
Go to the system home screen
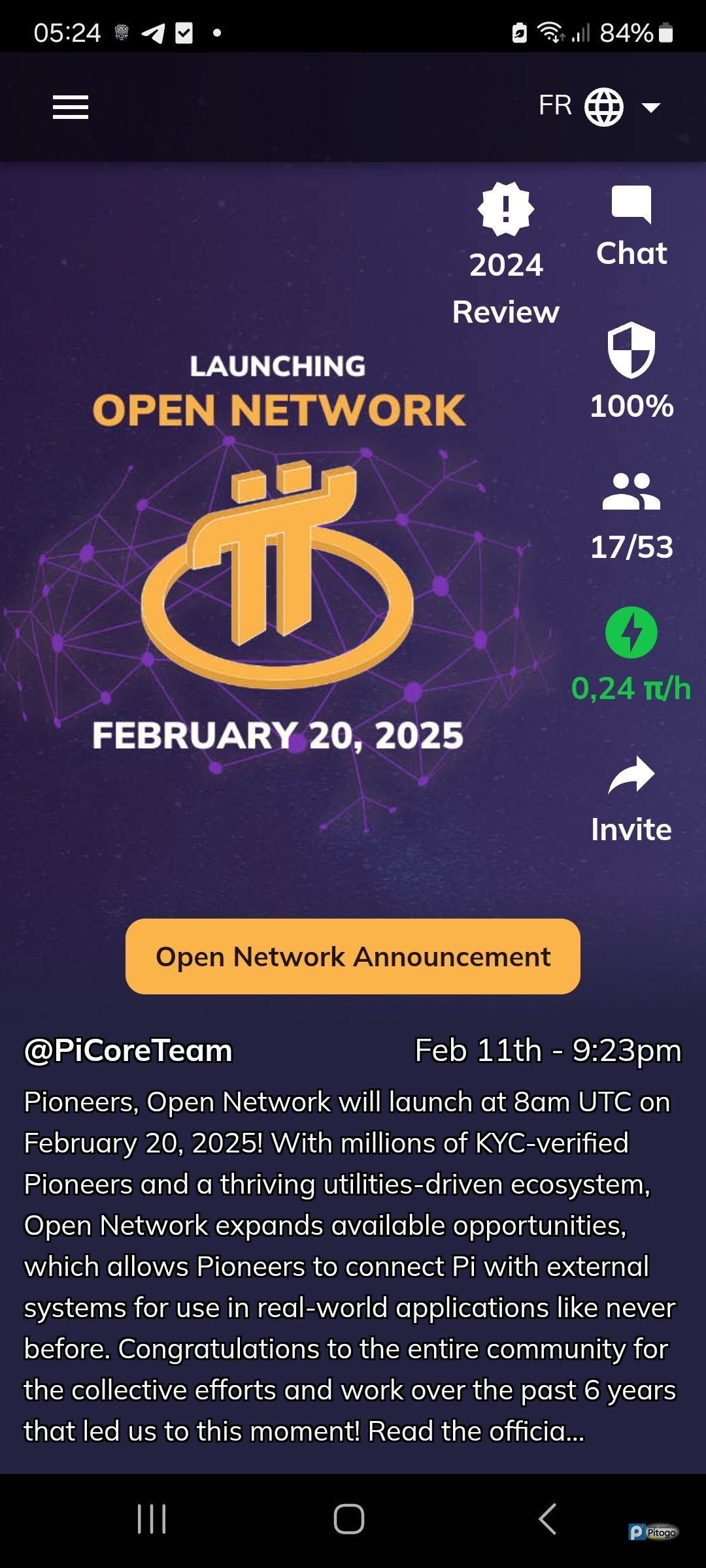[x=349, y=1518]
